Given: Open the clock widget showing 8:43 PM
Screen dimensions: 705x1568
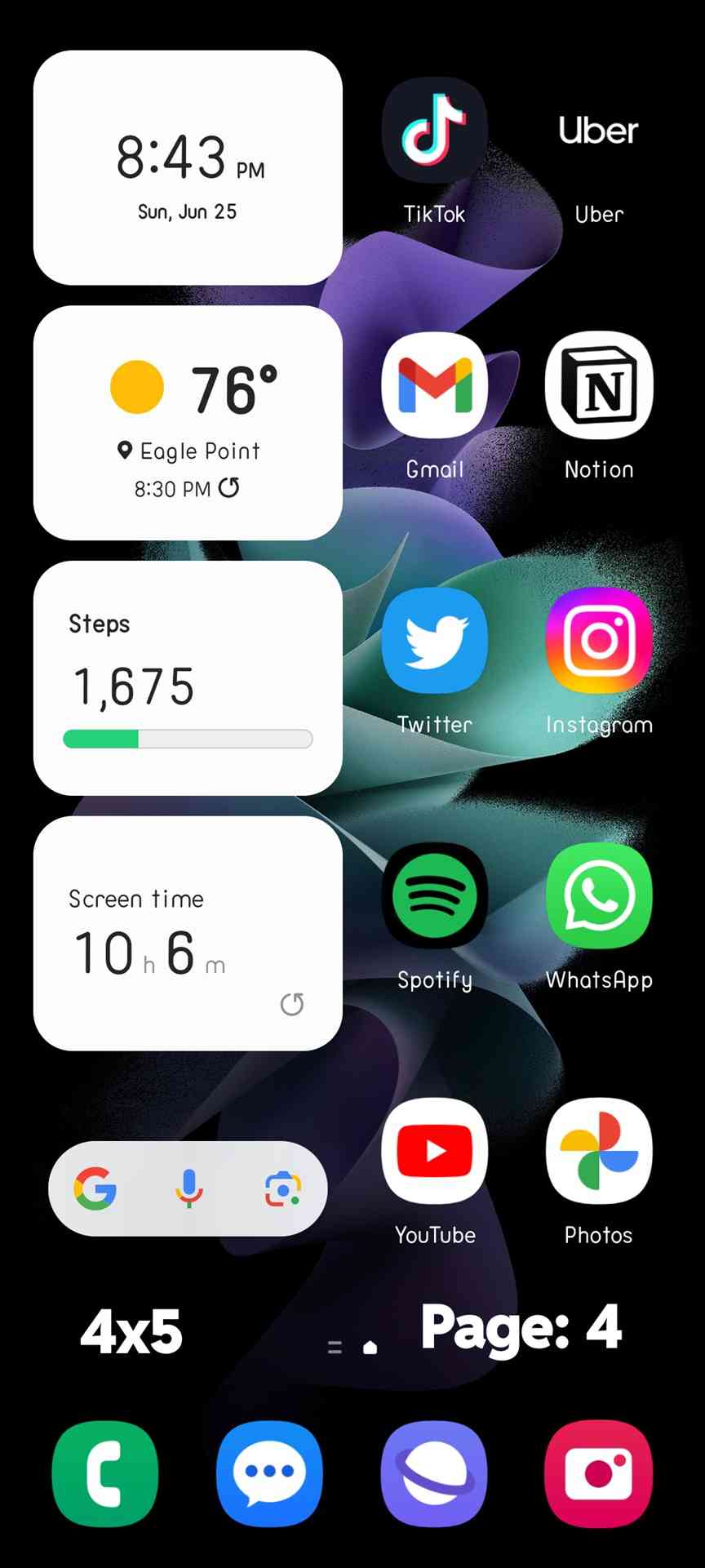Looking at the screenshot, I should coord(188,168).
